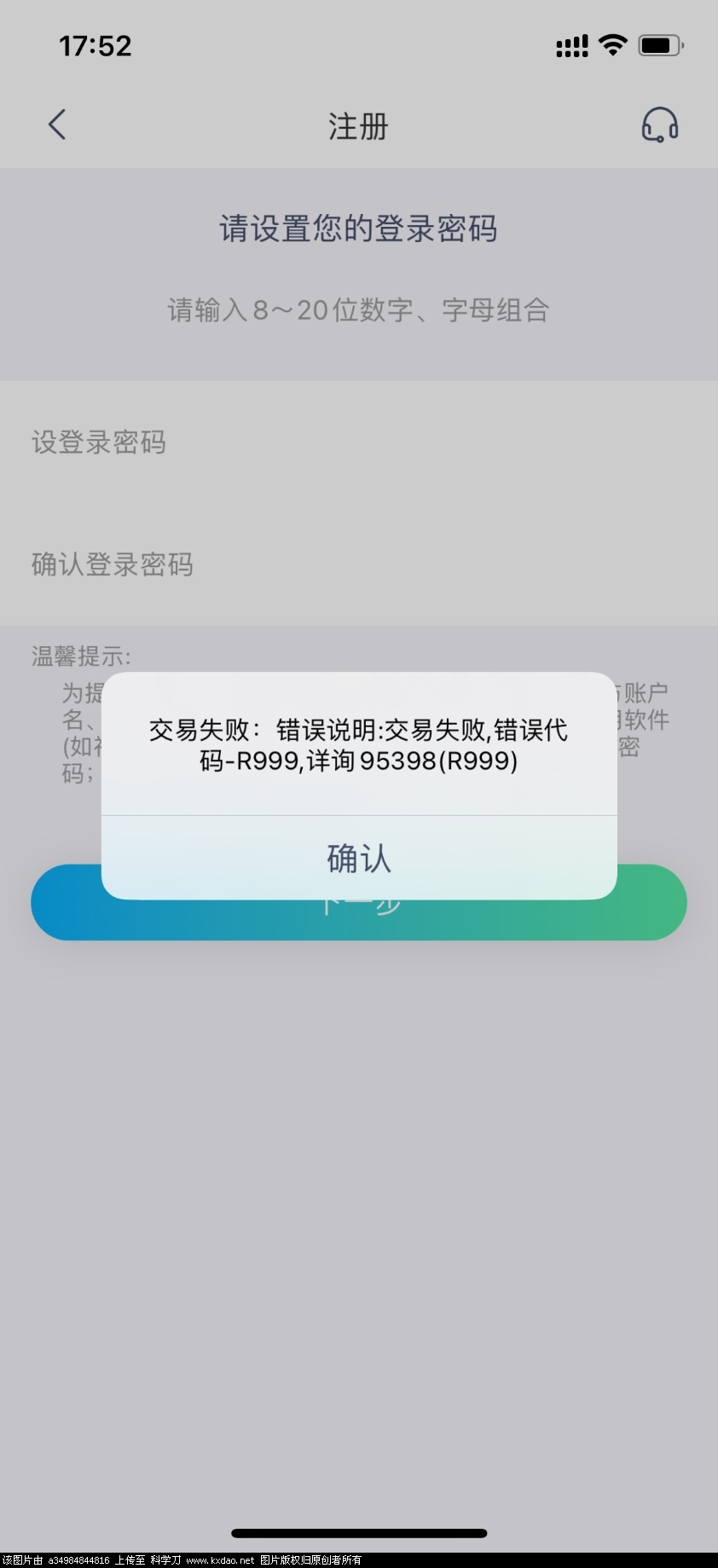
Task: Select the password hint text 请输入8～20位数字、字母组合
Action: pyautogui.click(x=358, y=310)
